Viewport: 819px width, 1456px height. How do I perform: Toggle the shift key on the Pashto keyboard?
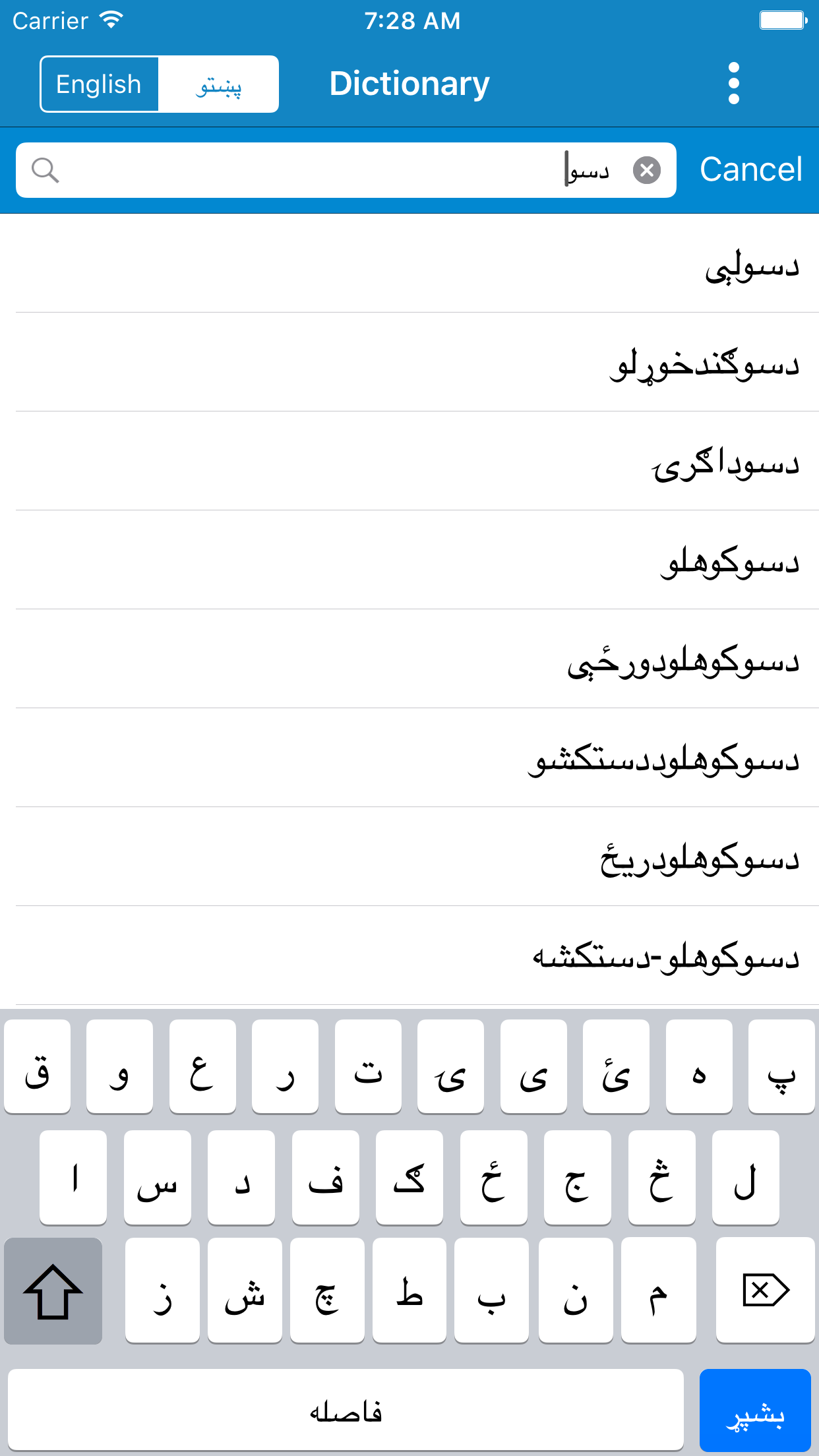[x=53, y=1290]
